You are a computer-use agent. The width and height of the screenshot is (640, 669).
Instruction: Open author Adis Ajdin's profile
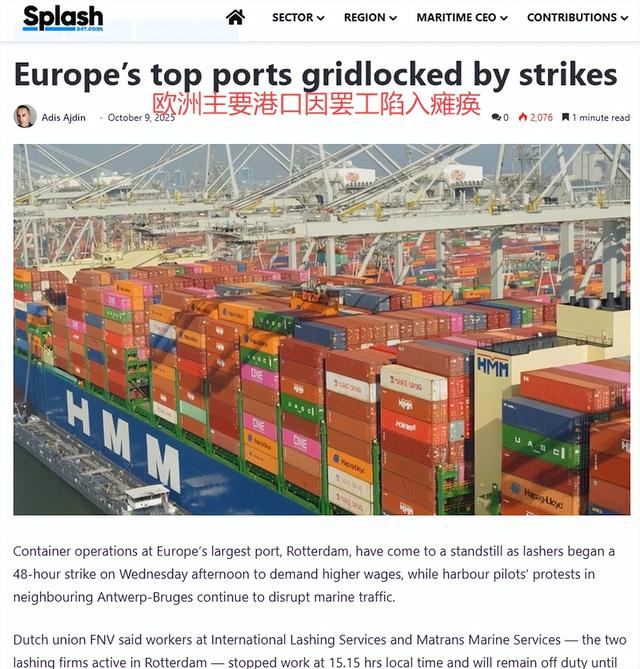[x=64, y=117]
